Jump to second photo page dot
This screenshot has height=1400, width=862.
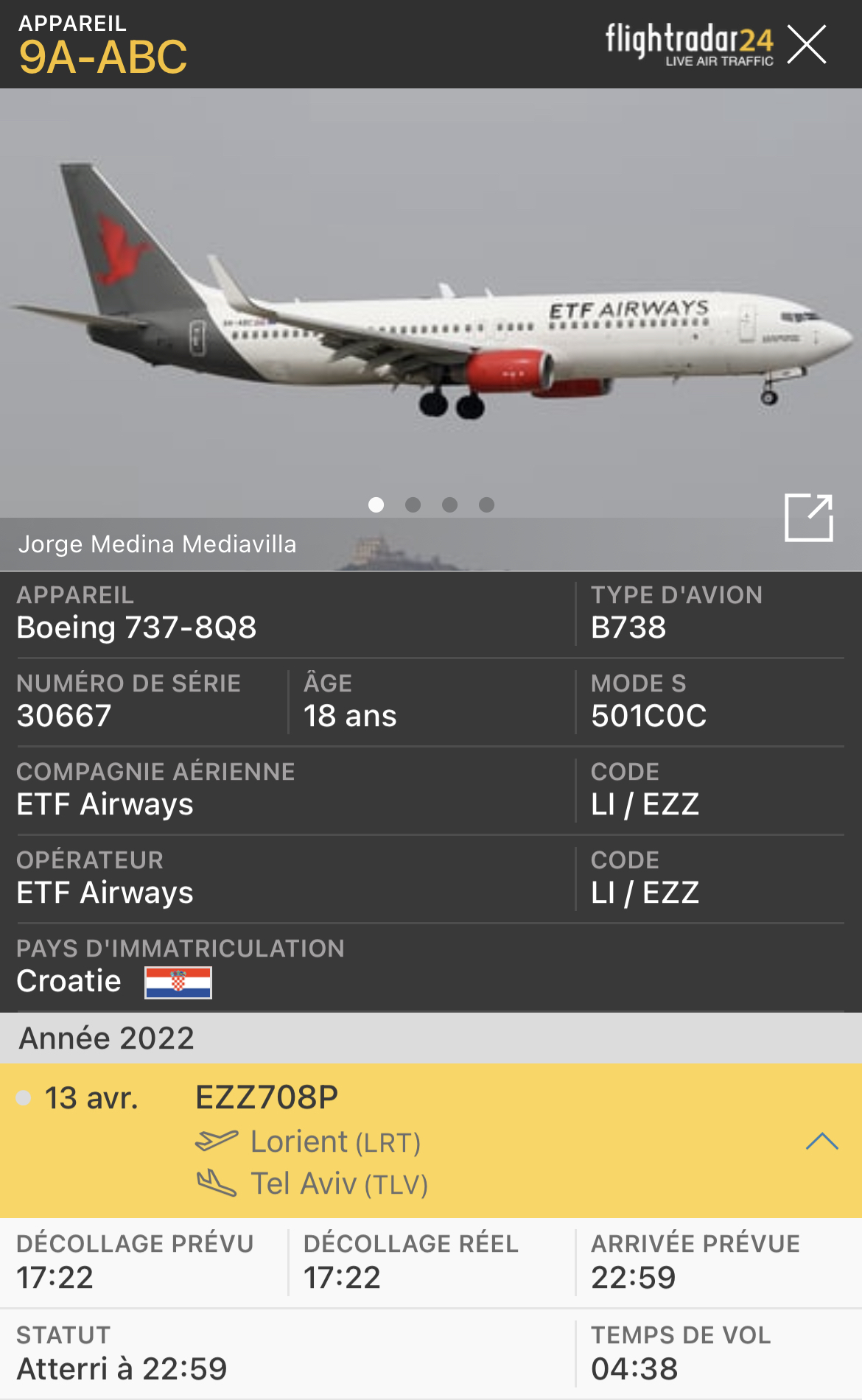click(x=413, y=504)
